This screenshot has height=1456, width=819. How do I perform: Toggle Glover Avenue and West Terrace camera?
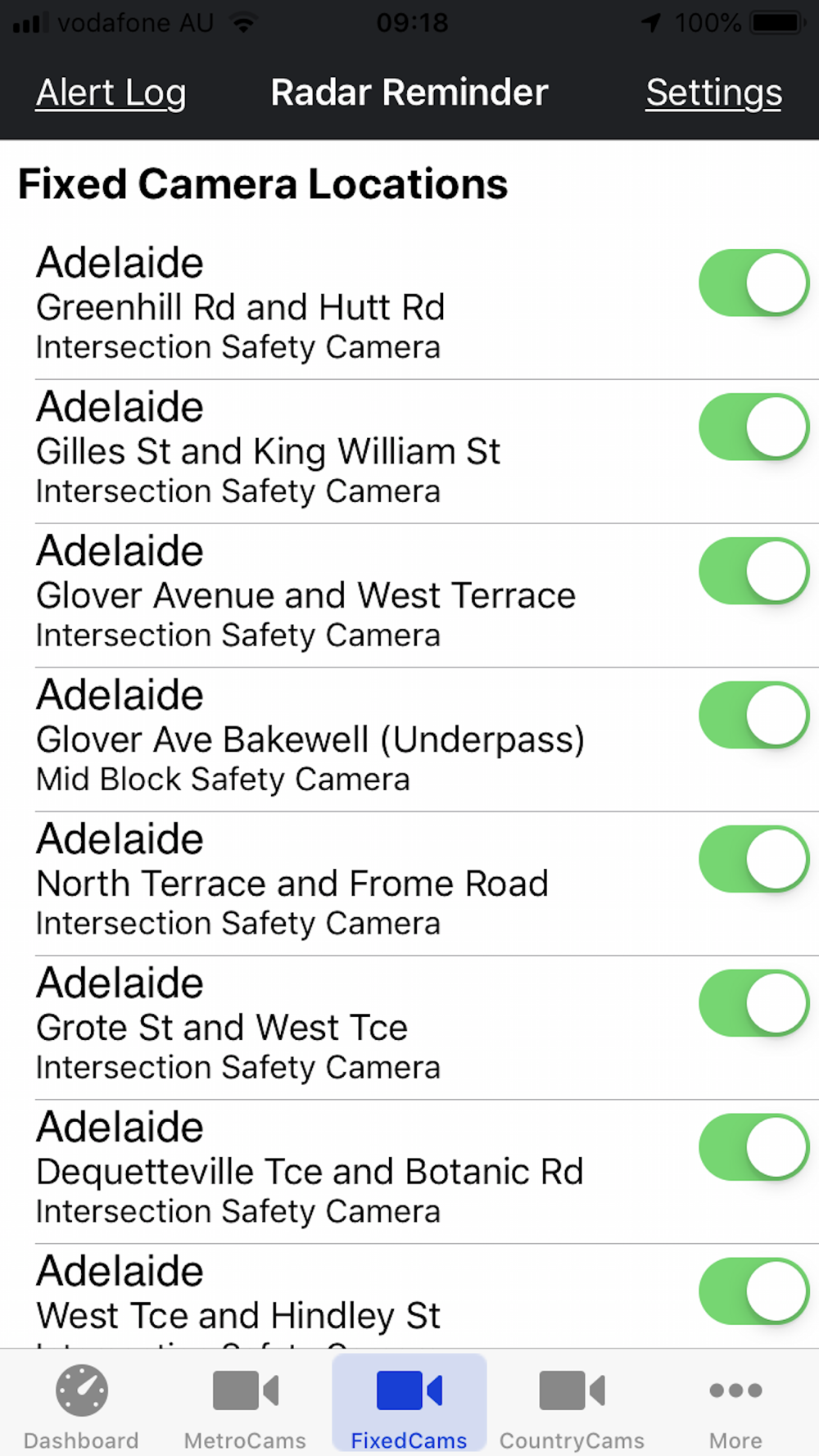[753, 572]
